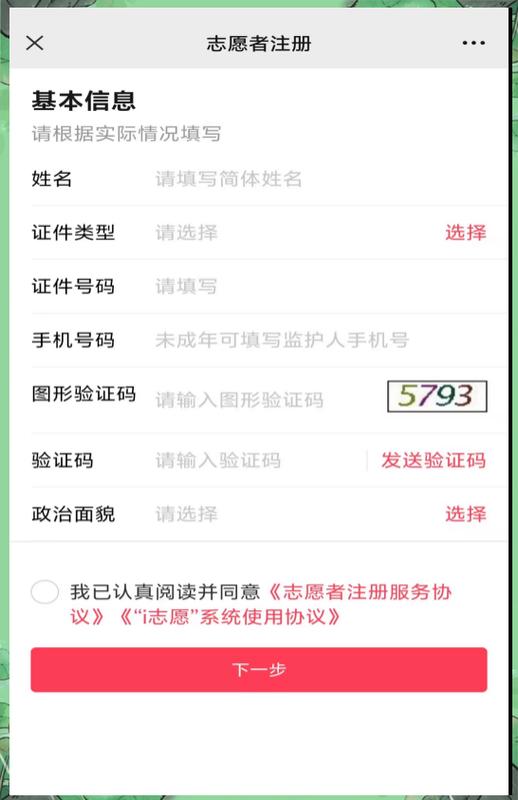Select the 证件类型 document type
This screenshot has height=800, width=518.
(x=465, y=233)
